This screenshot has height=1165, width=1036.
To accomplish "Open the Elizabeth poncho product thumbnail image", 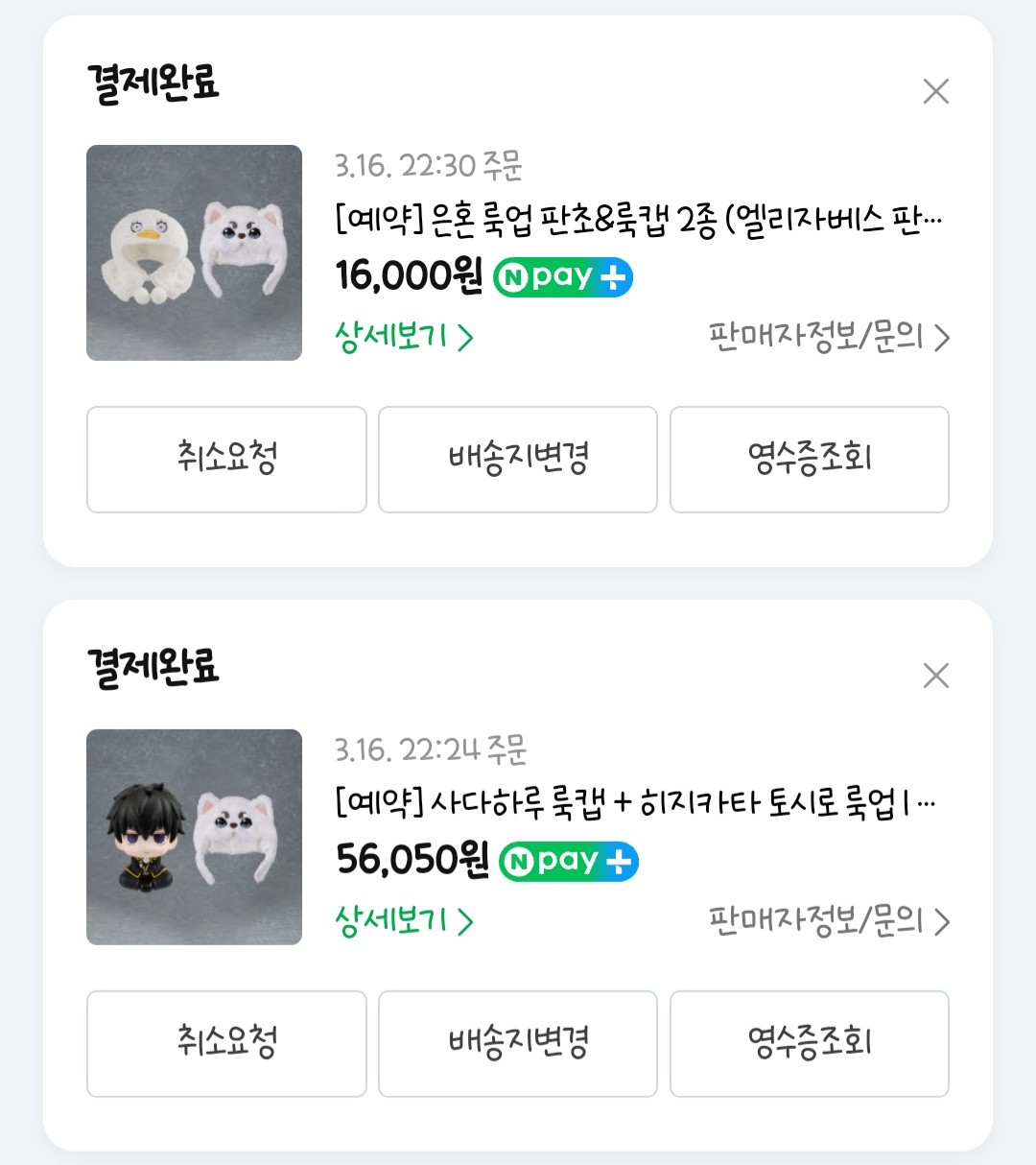I will tap(194, 252).
